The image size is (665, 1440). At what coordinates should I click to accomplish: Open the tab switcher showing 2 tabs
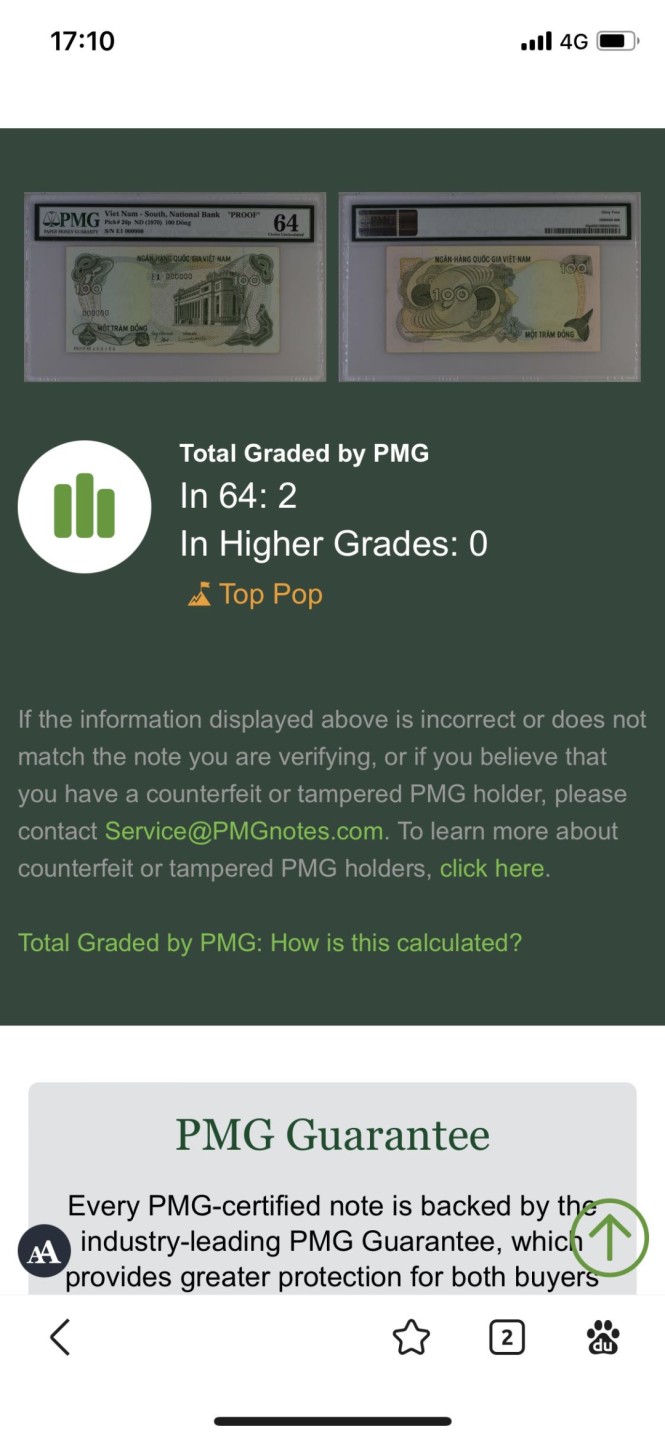[x=507, y=1337]
